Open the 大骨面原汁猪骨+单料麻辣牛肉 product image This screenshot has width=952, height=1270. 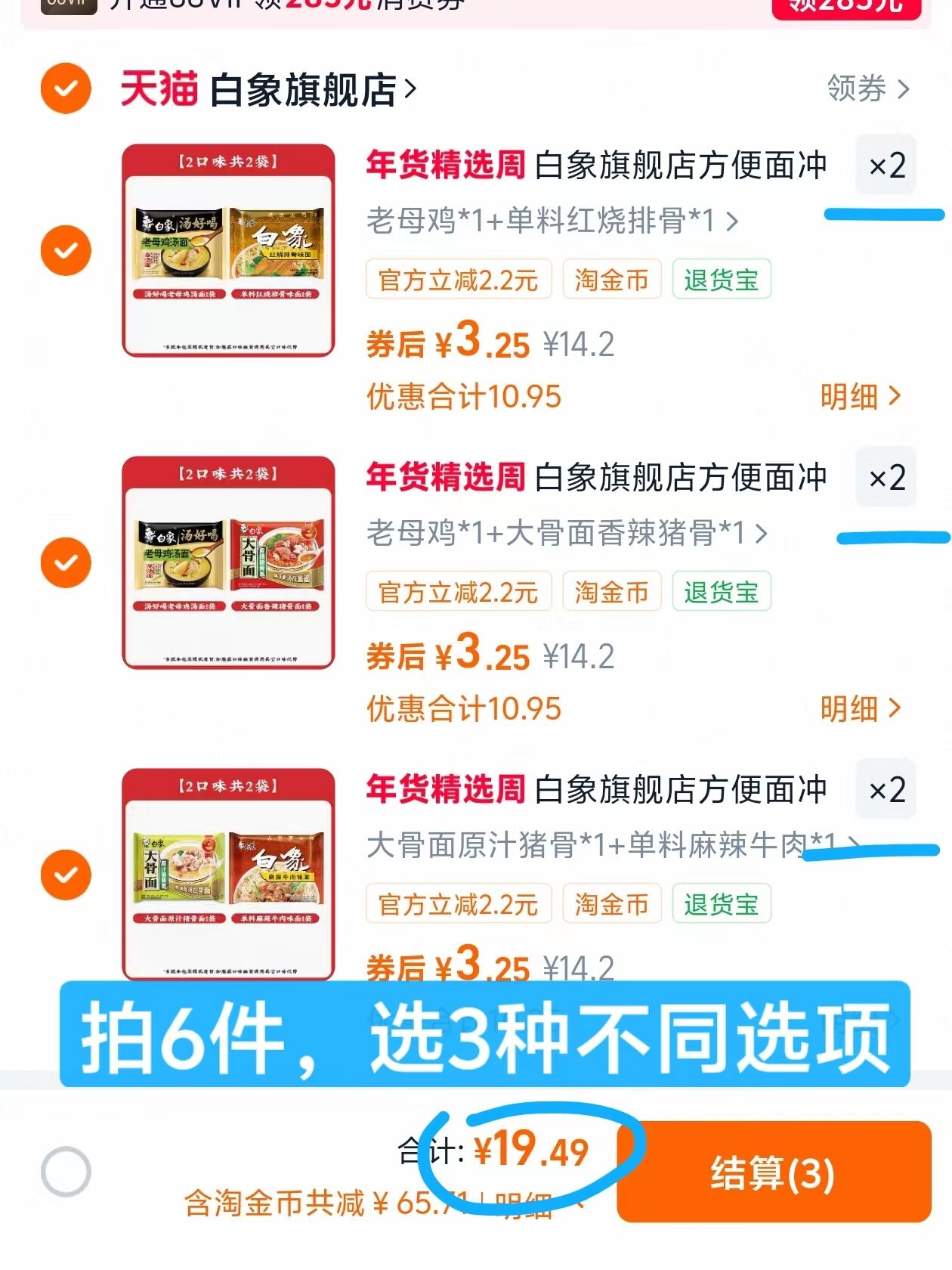[x=228, y=875]
